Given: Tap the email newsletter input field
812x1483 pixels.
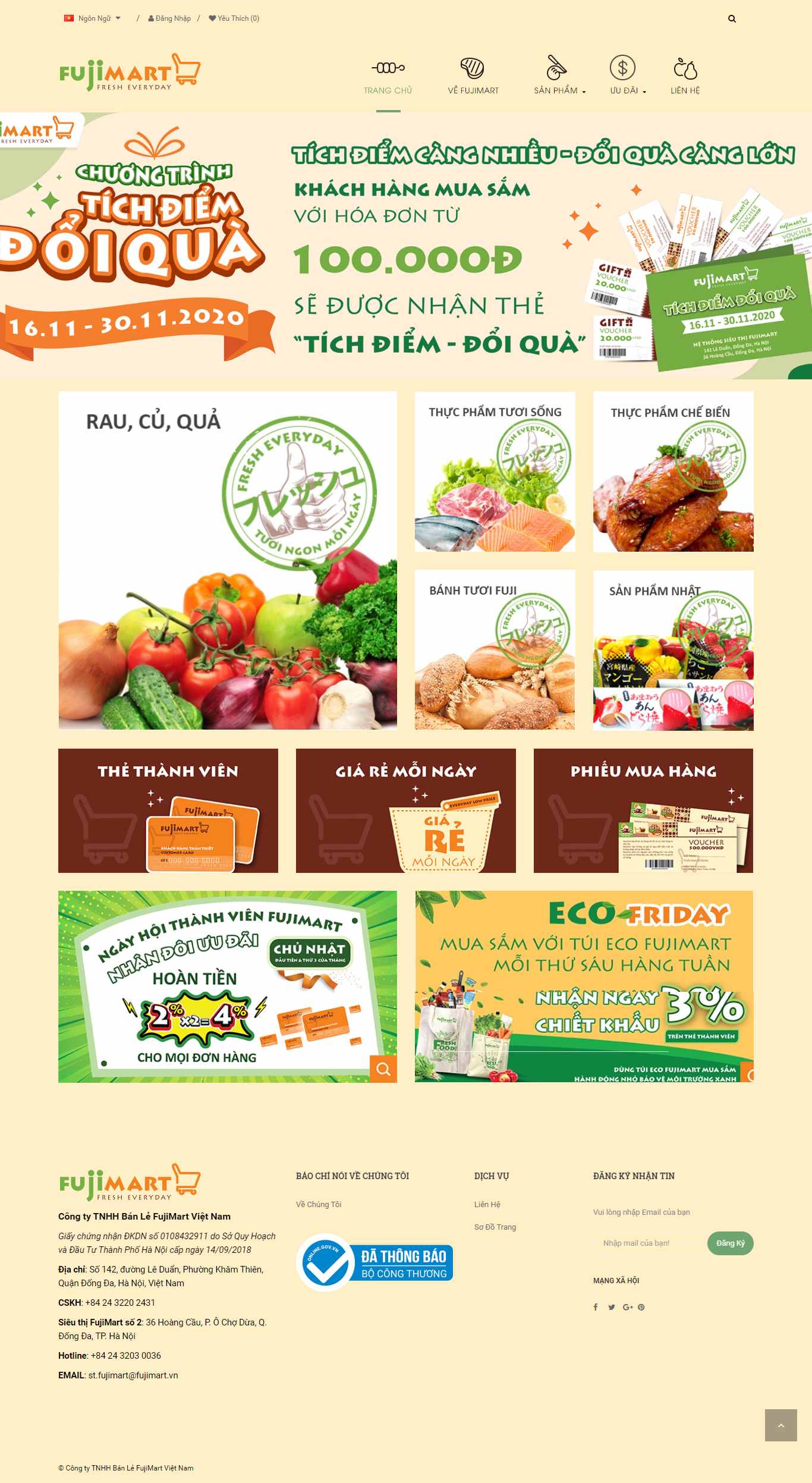Looking at the screenshot, I should (648, 1243).
